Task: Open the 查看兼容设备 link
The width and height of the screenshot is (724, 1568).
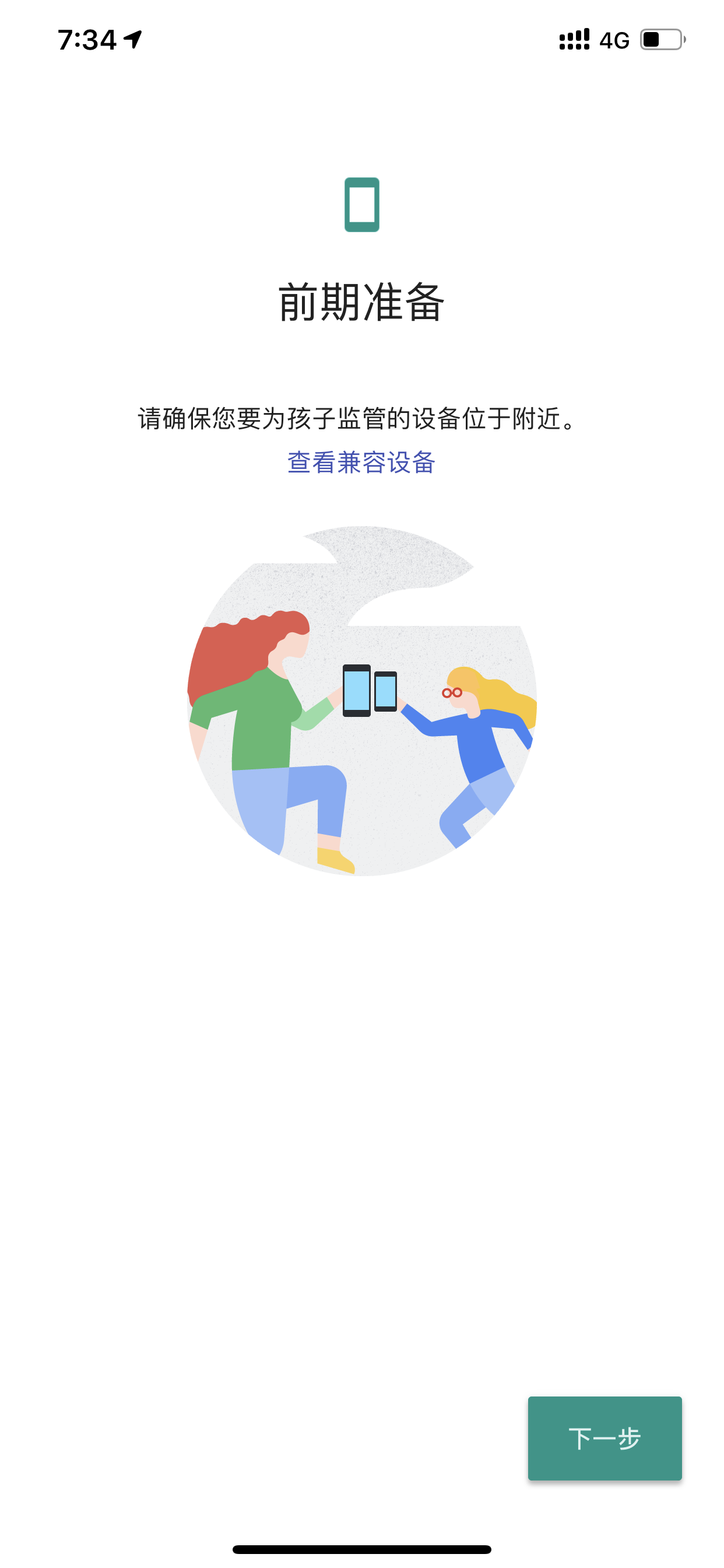Action: [361, 463]
